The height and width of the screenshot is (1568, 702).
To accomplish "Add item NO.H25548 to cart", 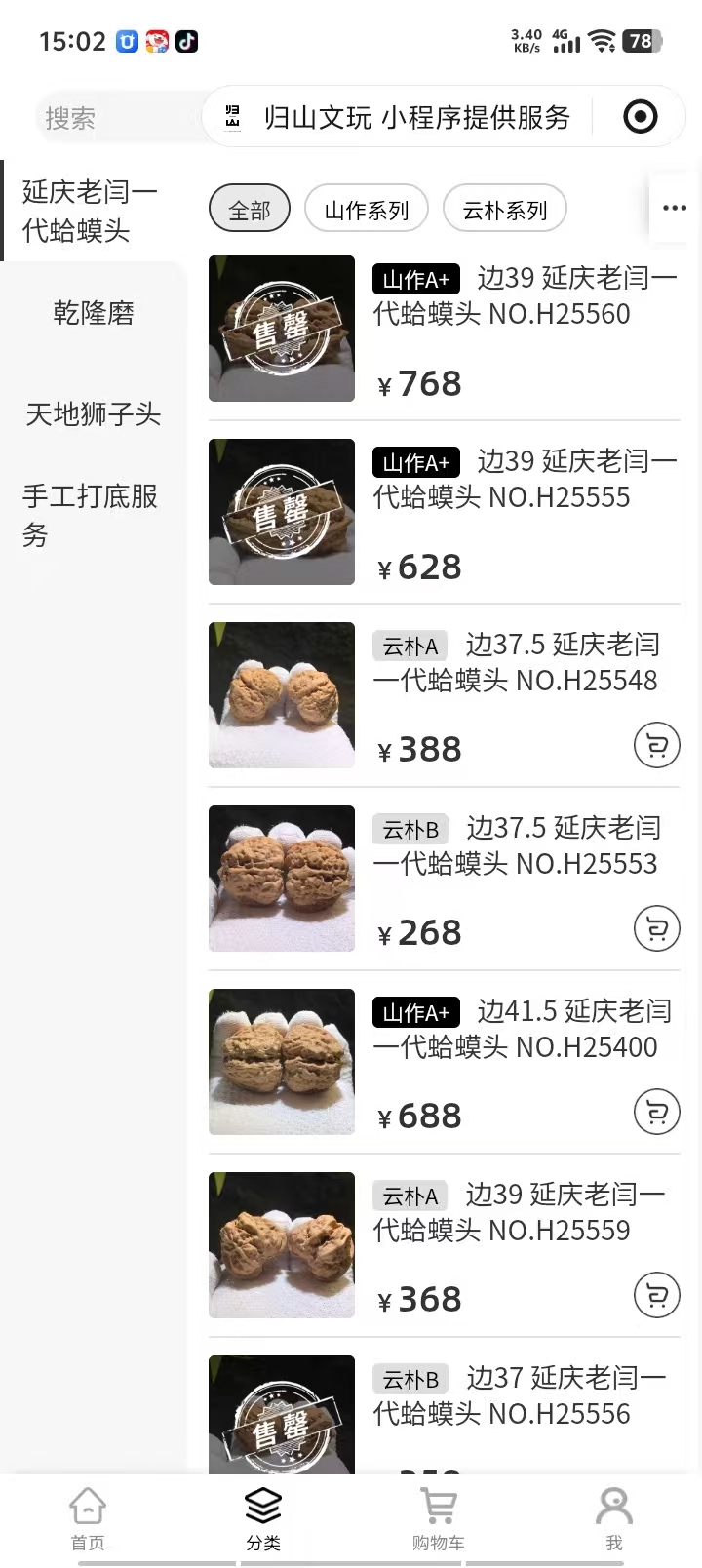I will click(x=657, y=746).
